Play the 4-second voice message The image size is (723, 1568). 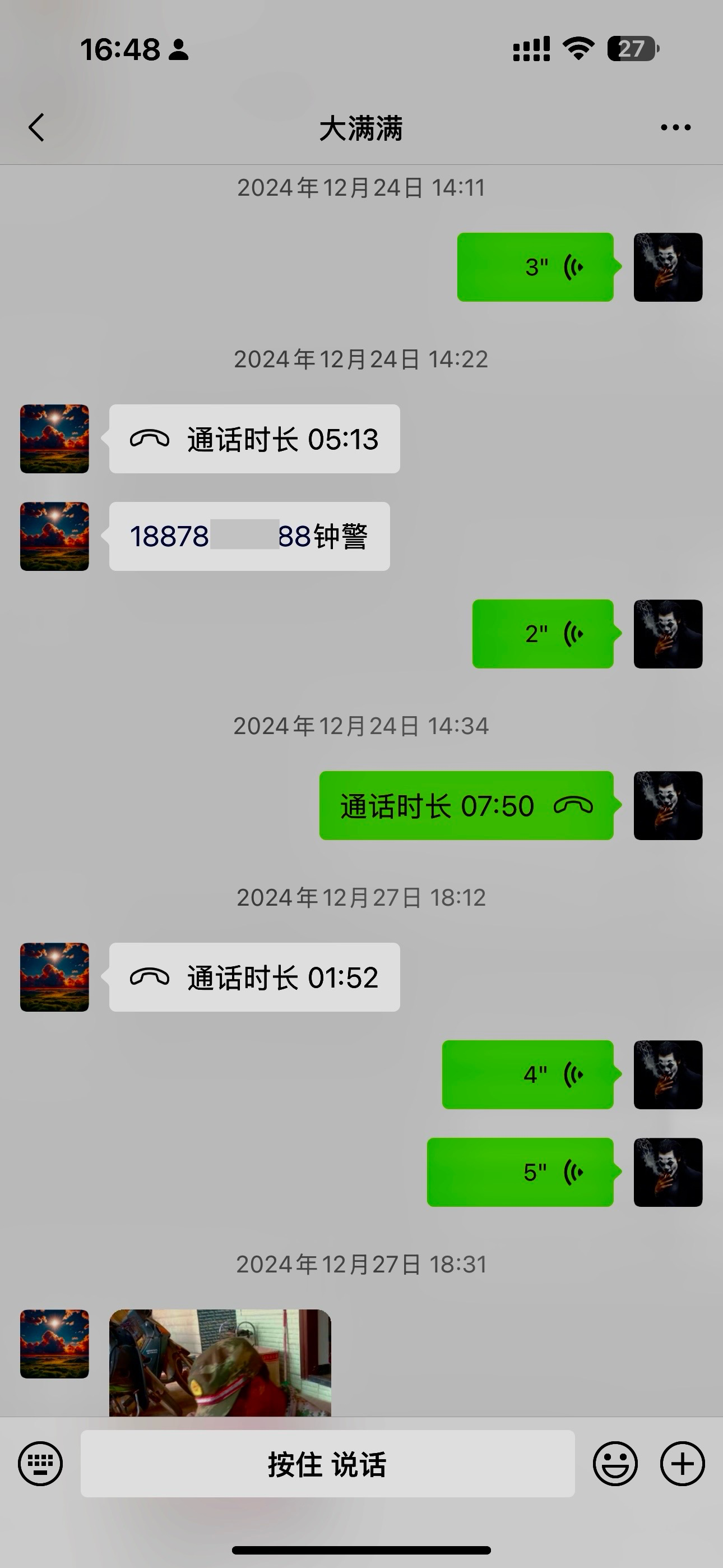coord(527,1075)
